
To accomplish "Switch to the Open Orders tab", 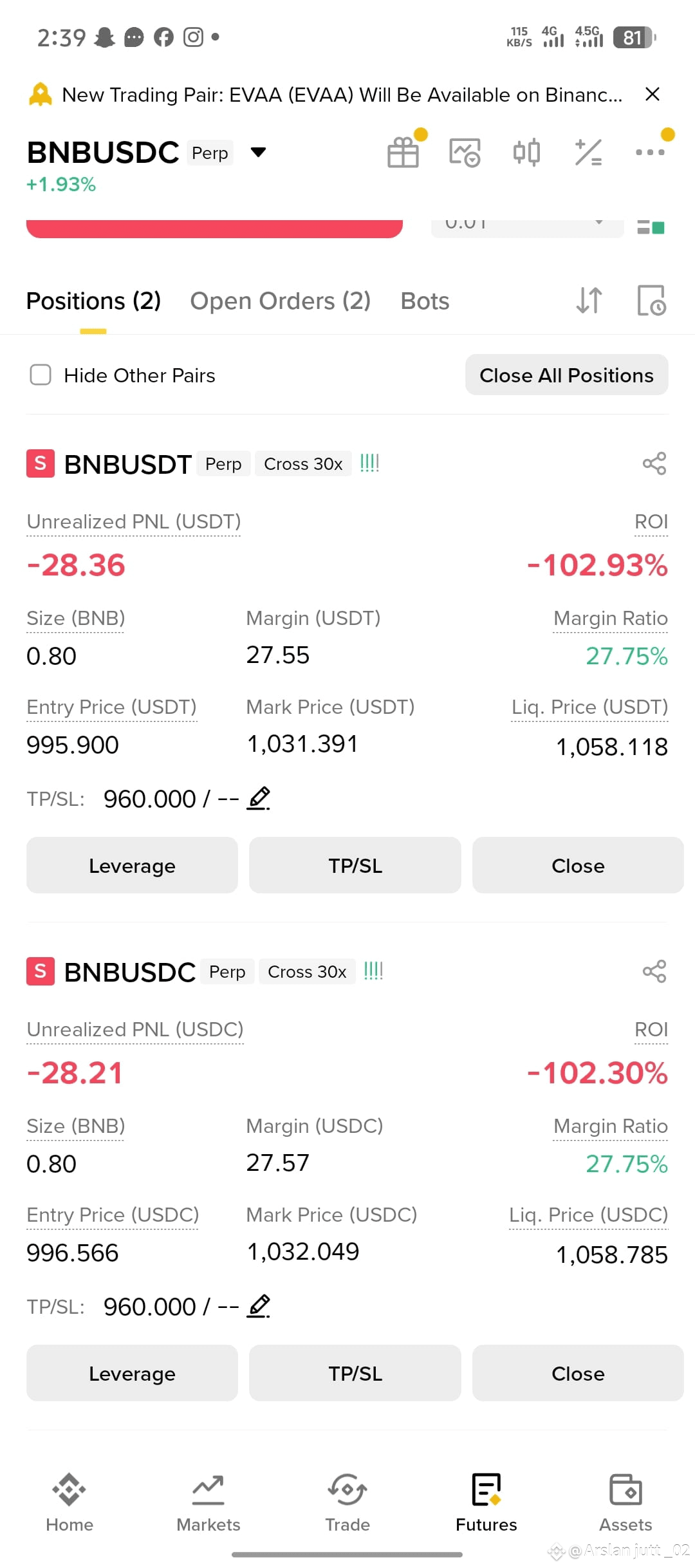I will [280, 301].
